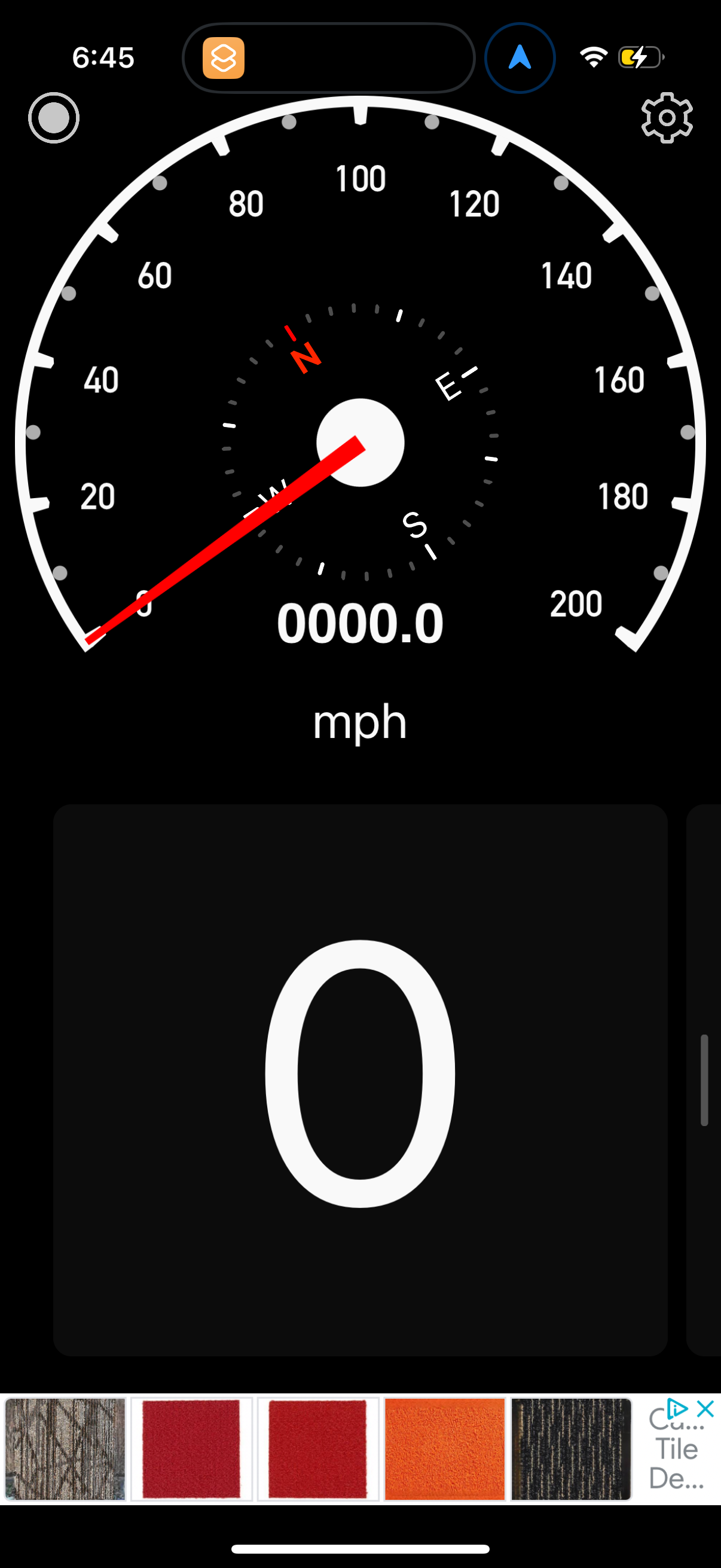The height and width of the screenshot is (1568, 721).
Task: Tap the charging battery indicator
Action: click(x=638, y=57)
